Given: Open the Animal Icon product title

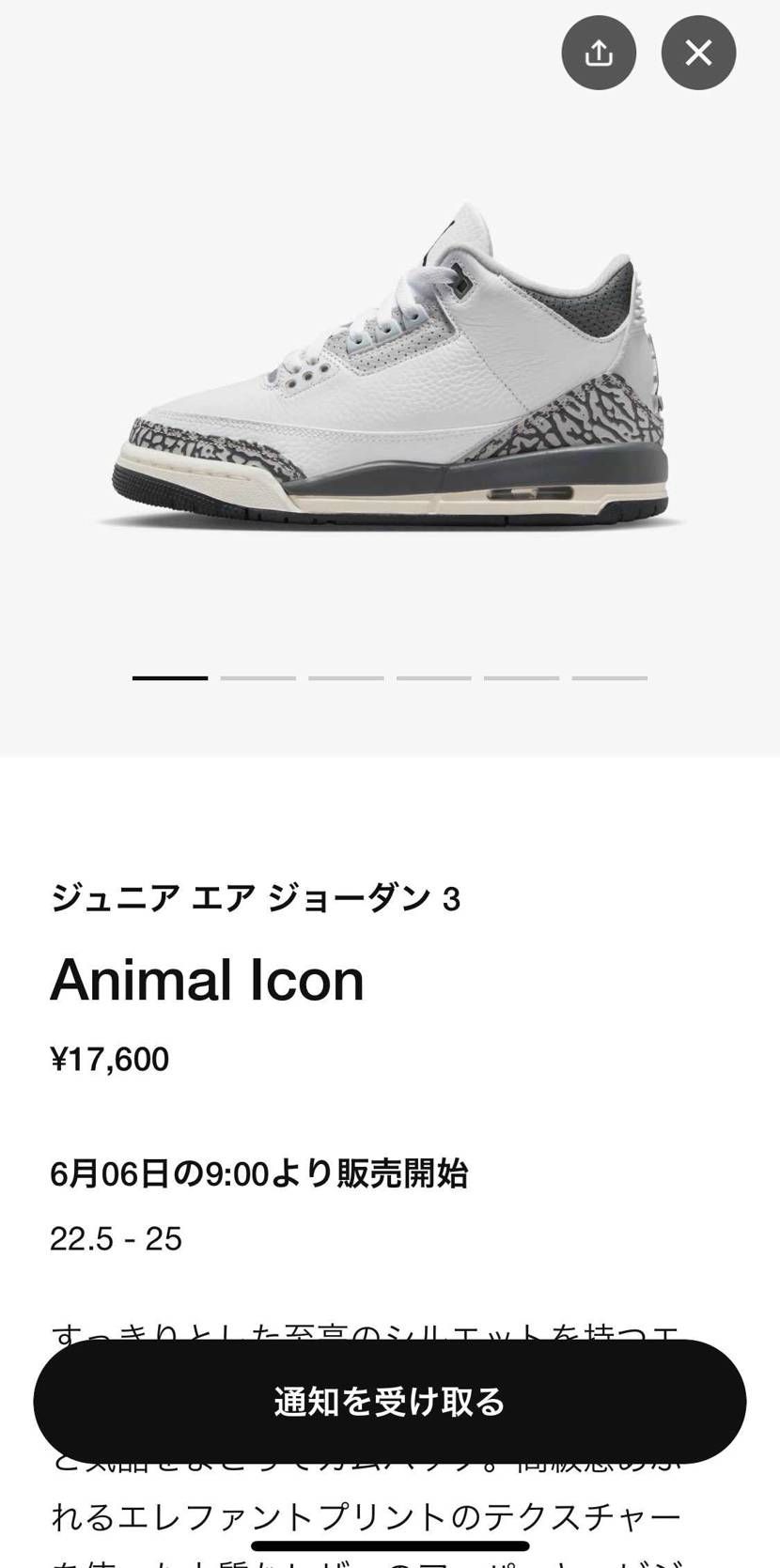Looking at the screenshot, I should tap(208, 979).
